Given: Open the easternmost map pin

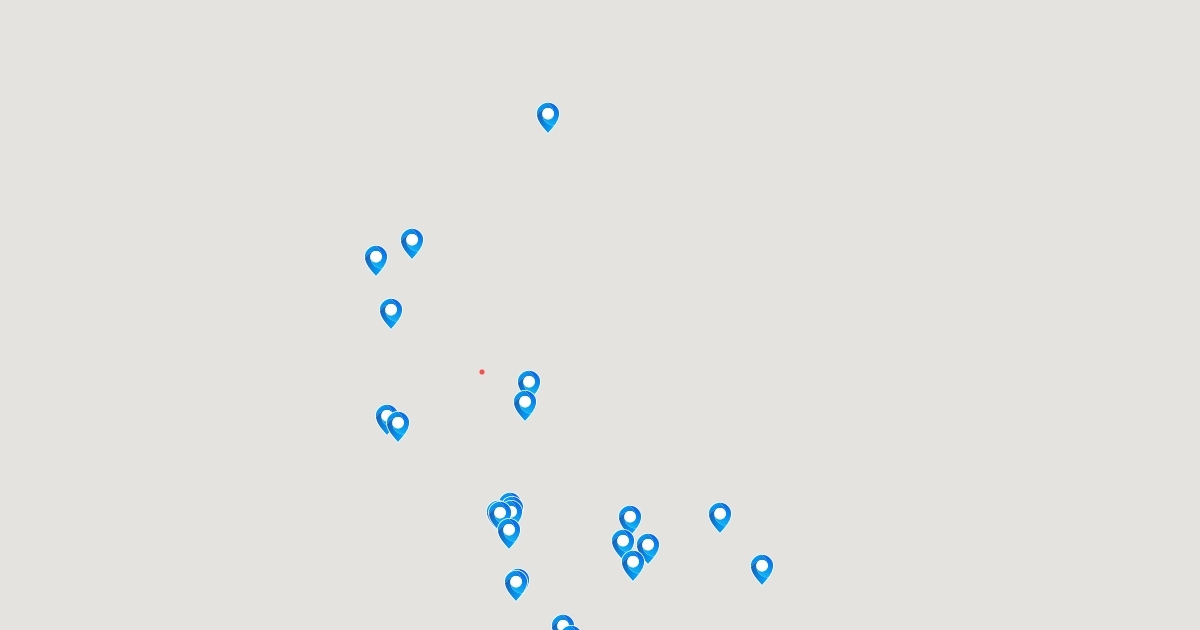Looking at the screenshot, I should tap(762, 568).
